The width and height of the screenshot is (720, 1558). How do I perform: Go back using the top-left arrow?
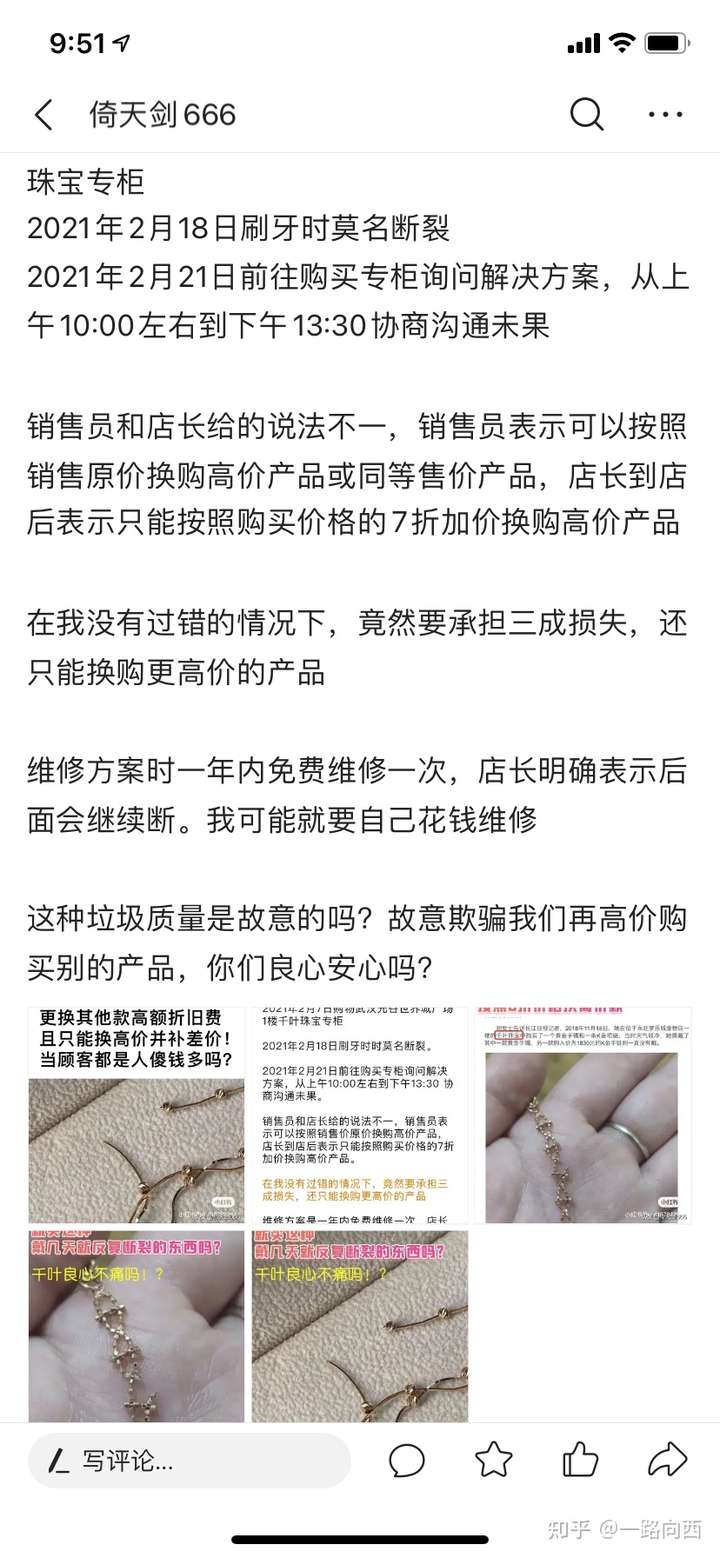coord(44,115)
